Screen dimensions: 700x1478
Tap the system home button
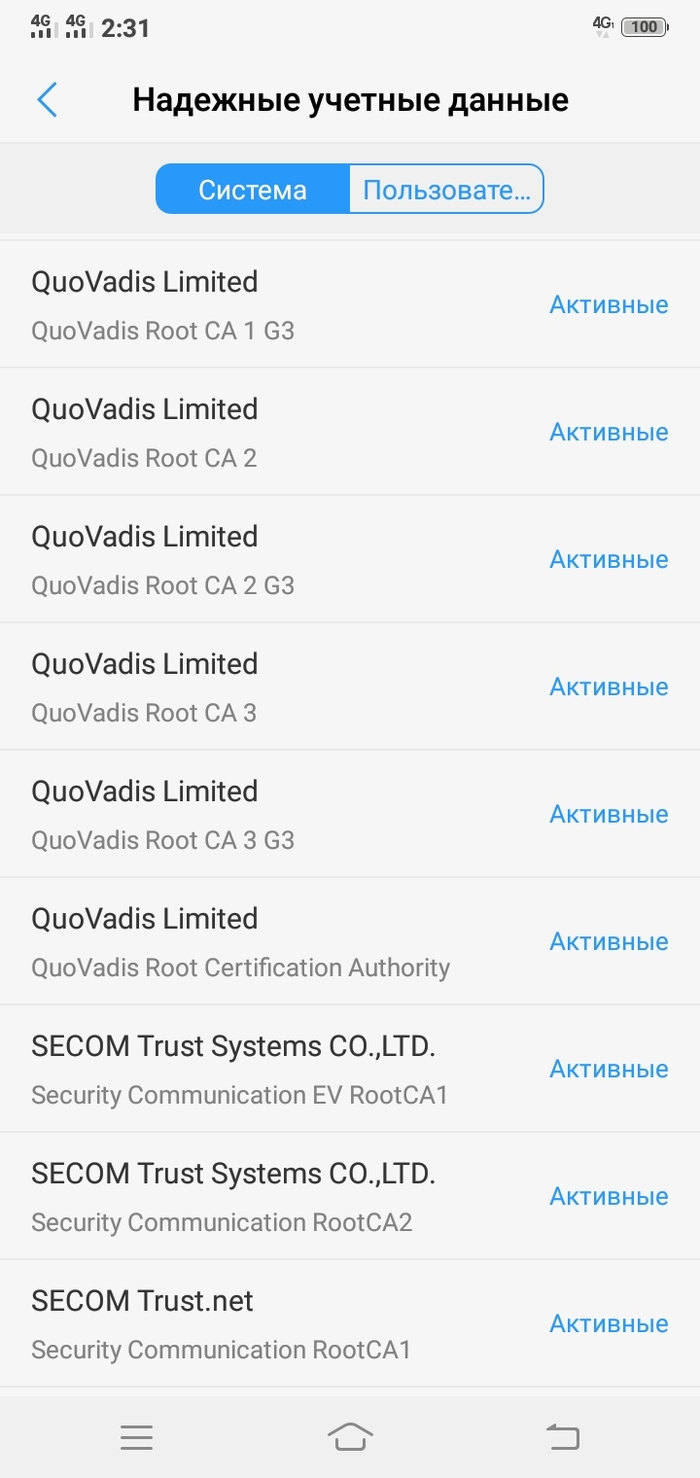pos(350,1437)
